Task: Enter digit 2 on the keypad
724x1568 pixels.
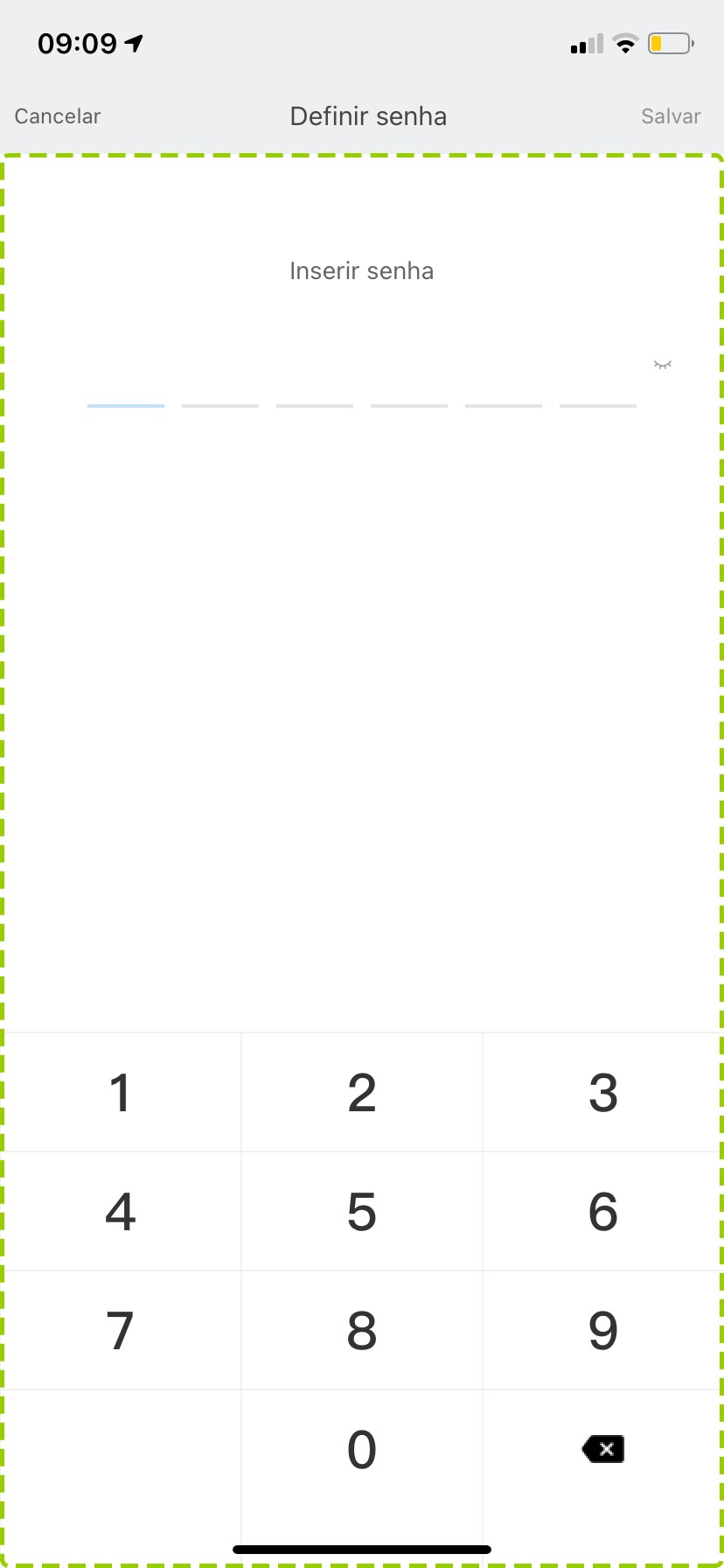Action: [362, 1093]
